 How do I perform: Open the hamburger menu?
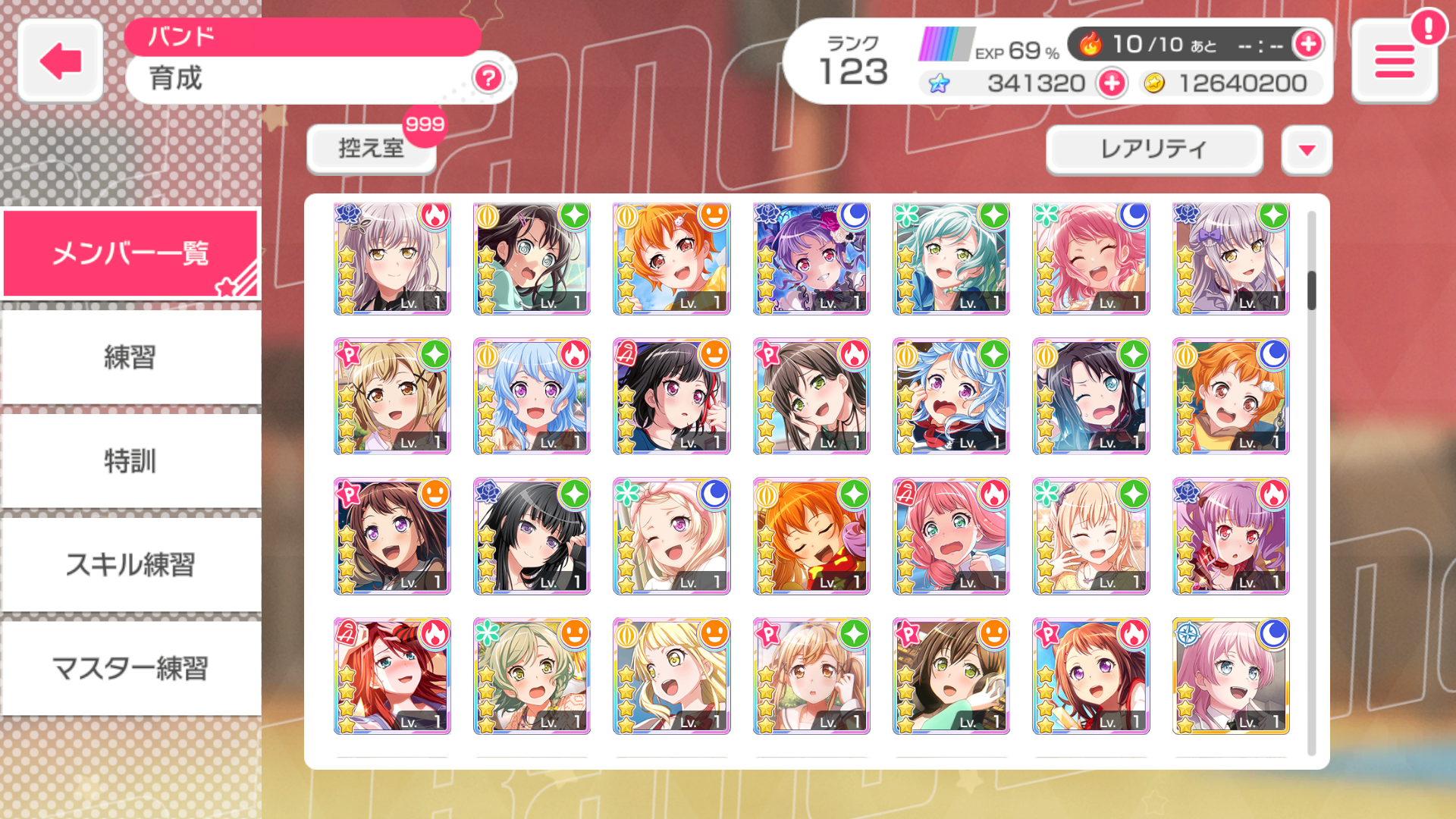tap(1394, 61)
